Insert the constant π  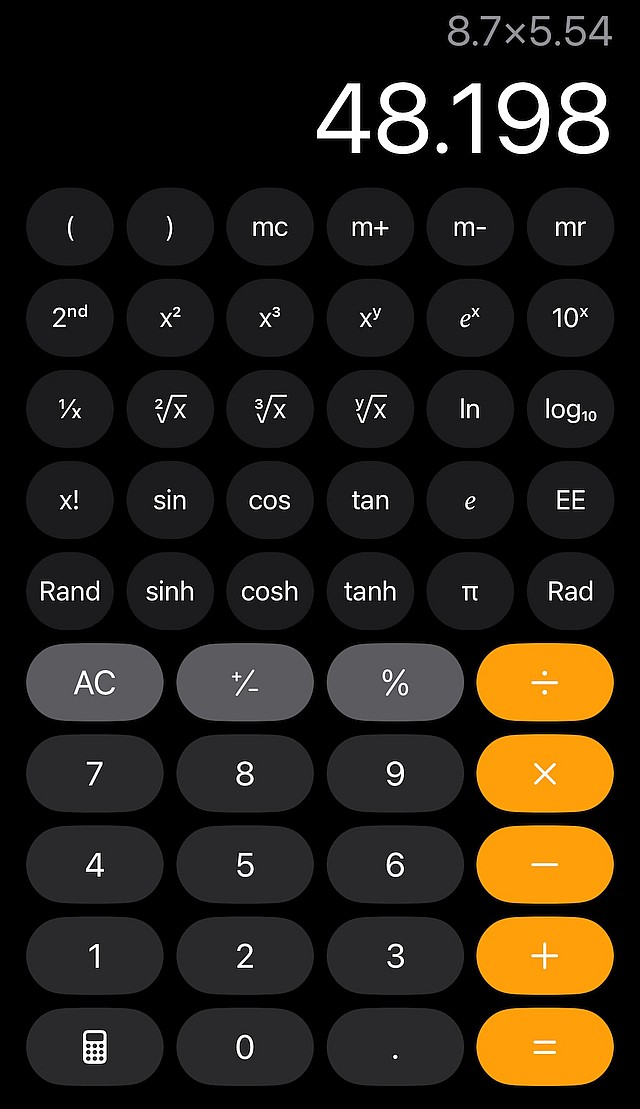470,591
